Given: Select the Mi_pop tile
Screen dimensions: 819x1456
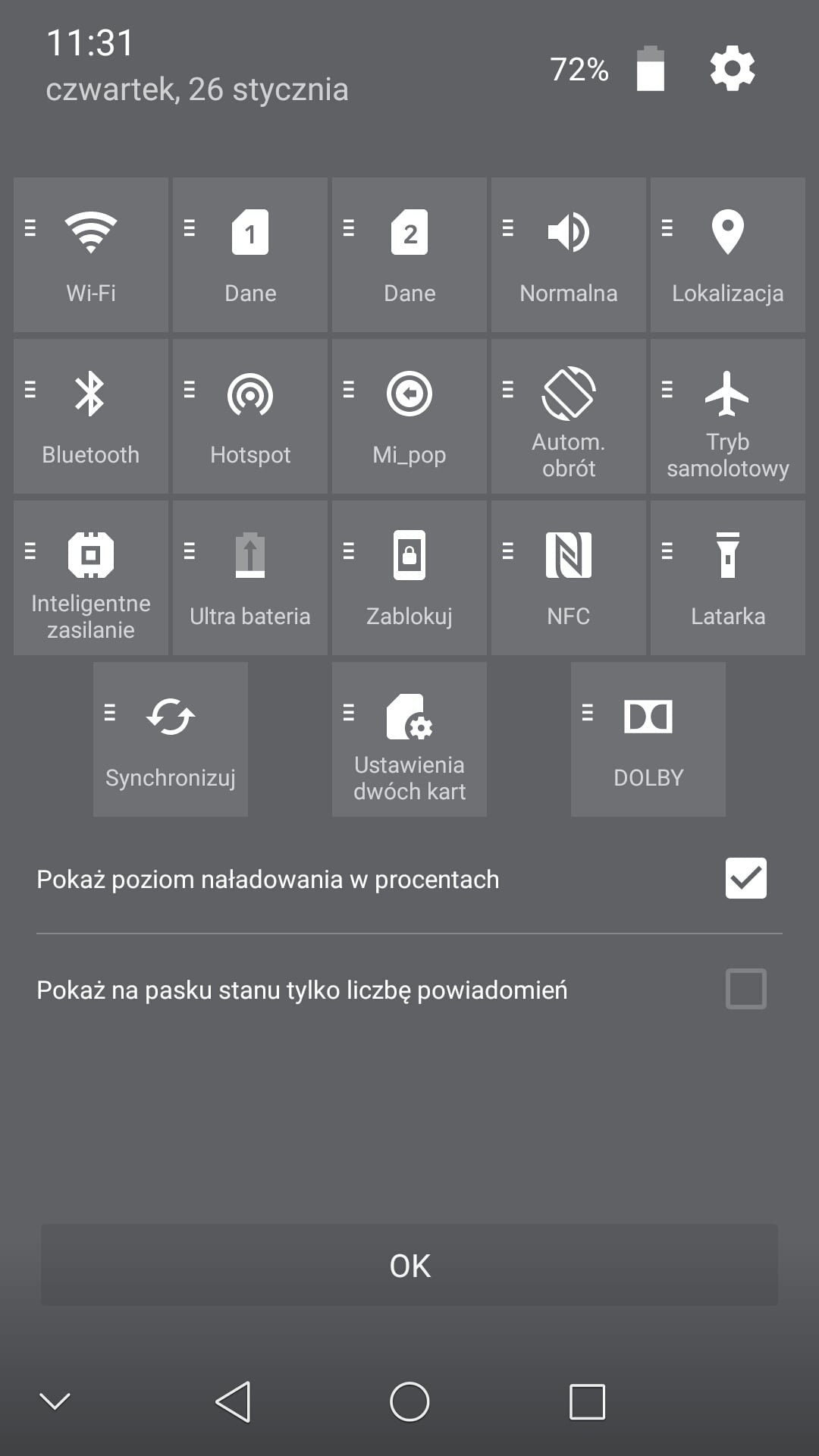Looking at the screenshot, I should point(409,416).
